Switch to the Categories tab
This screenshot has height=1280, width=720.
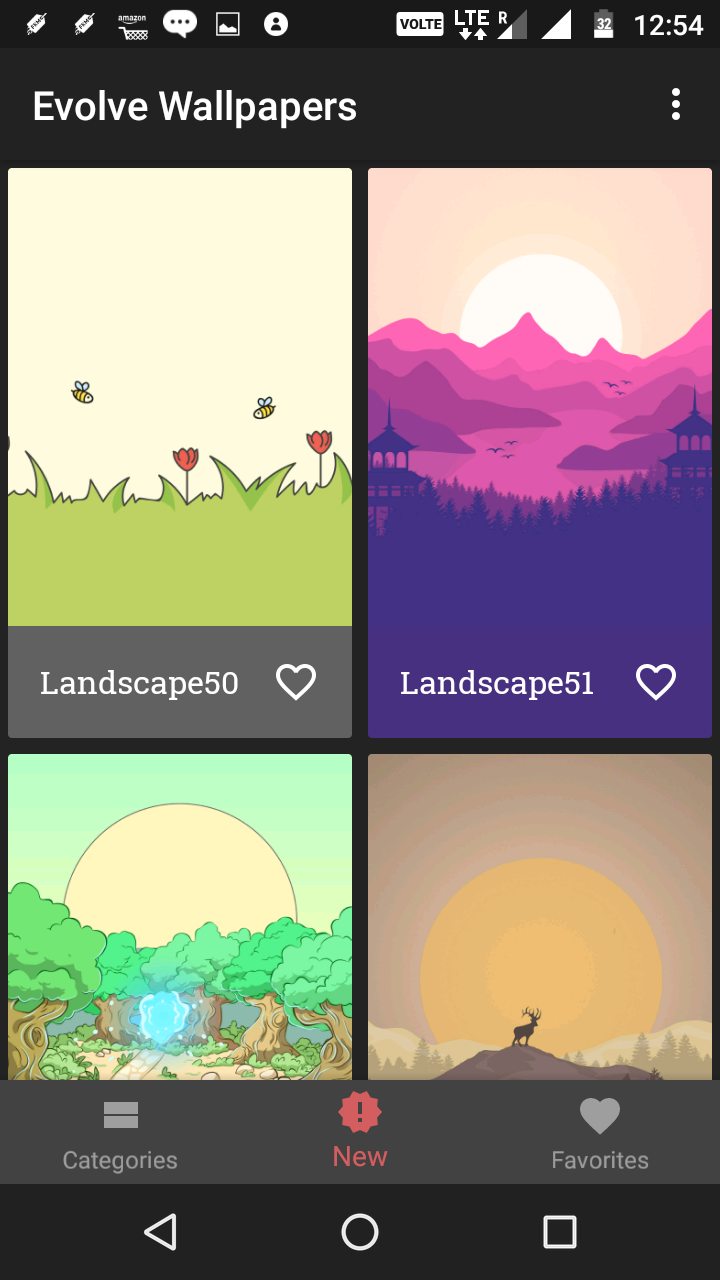[x=120, y=1135]
